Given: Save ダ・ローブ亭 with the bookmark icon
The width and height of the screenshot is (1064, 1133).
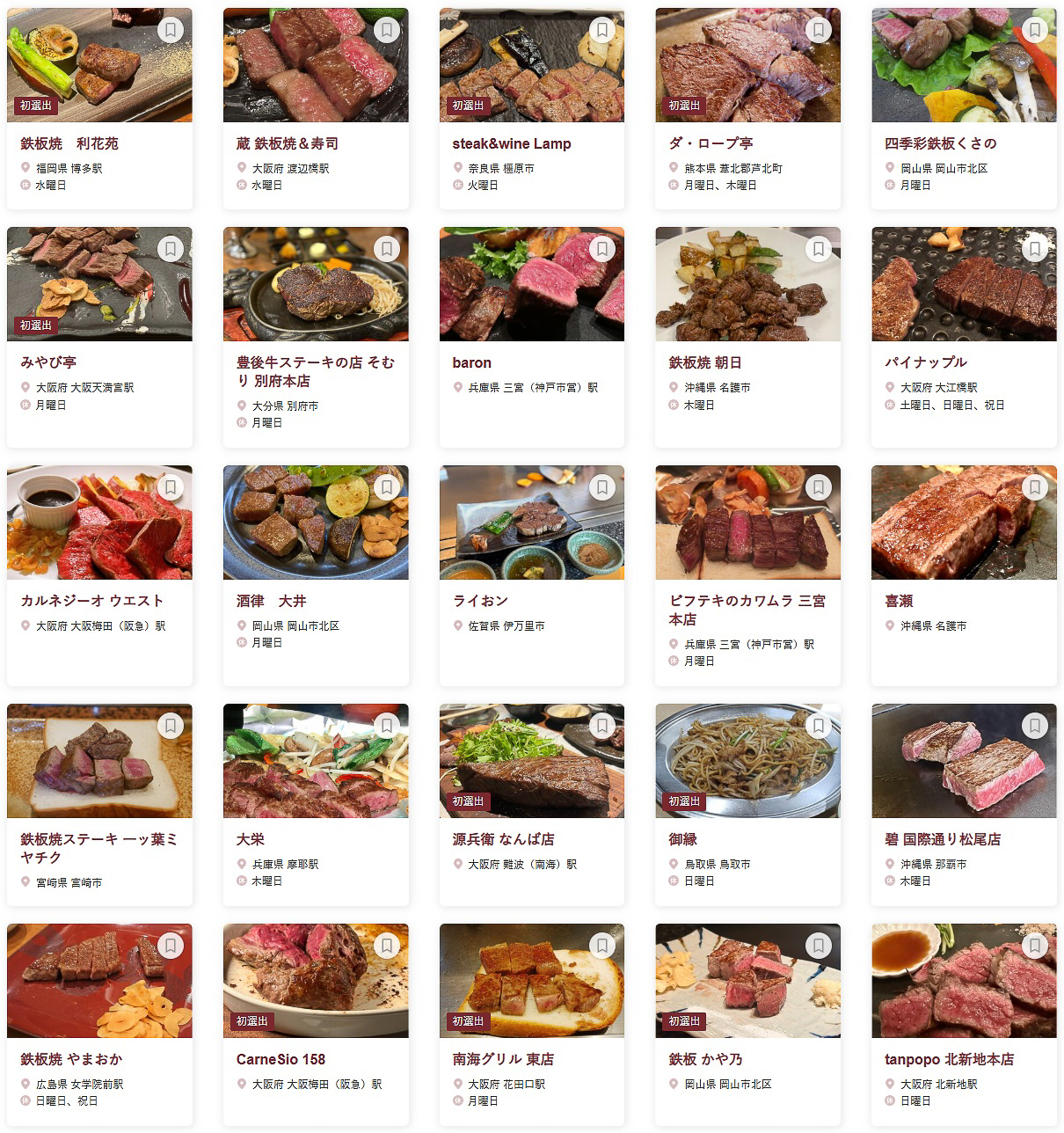Looking at the screenshot, I should point(818,30).
